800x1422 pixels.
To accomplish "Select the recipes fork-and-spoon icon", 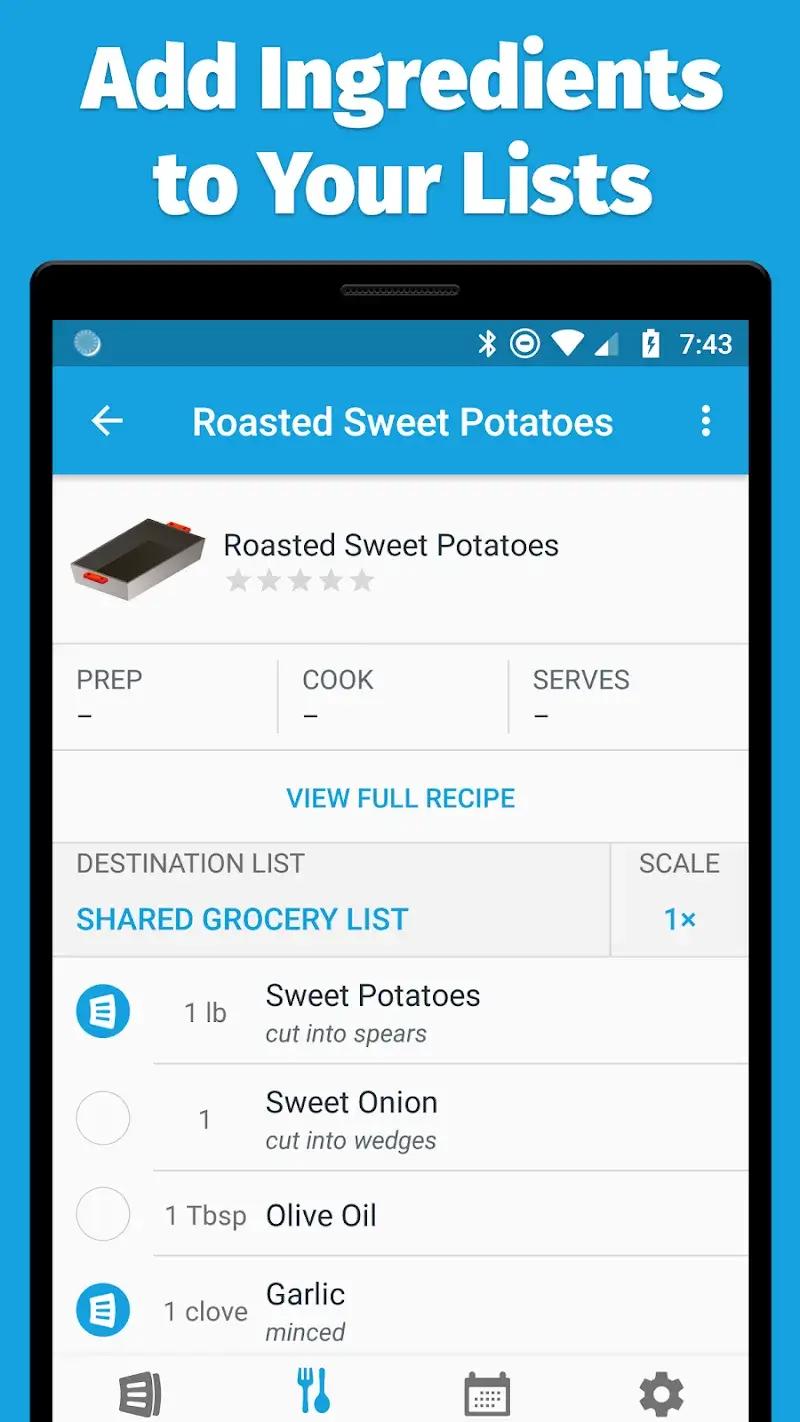I will click(313, 1390).
